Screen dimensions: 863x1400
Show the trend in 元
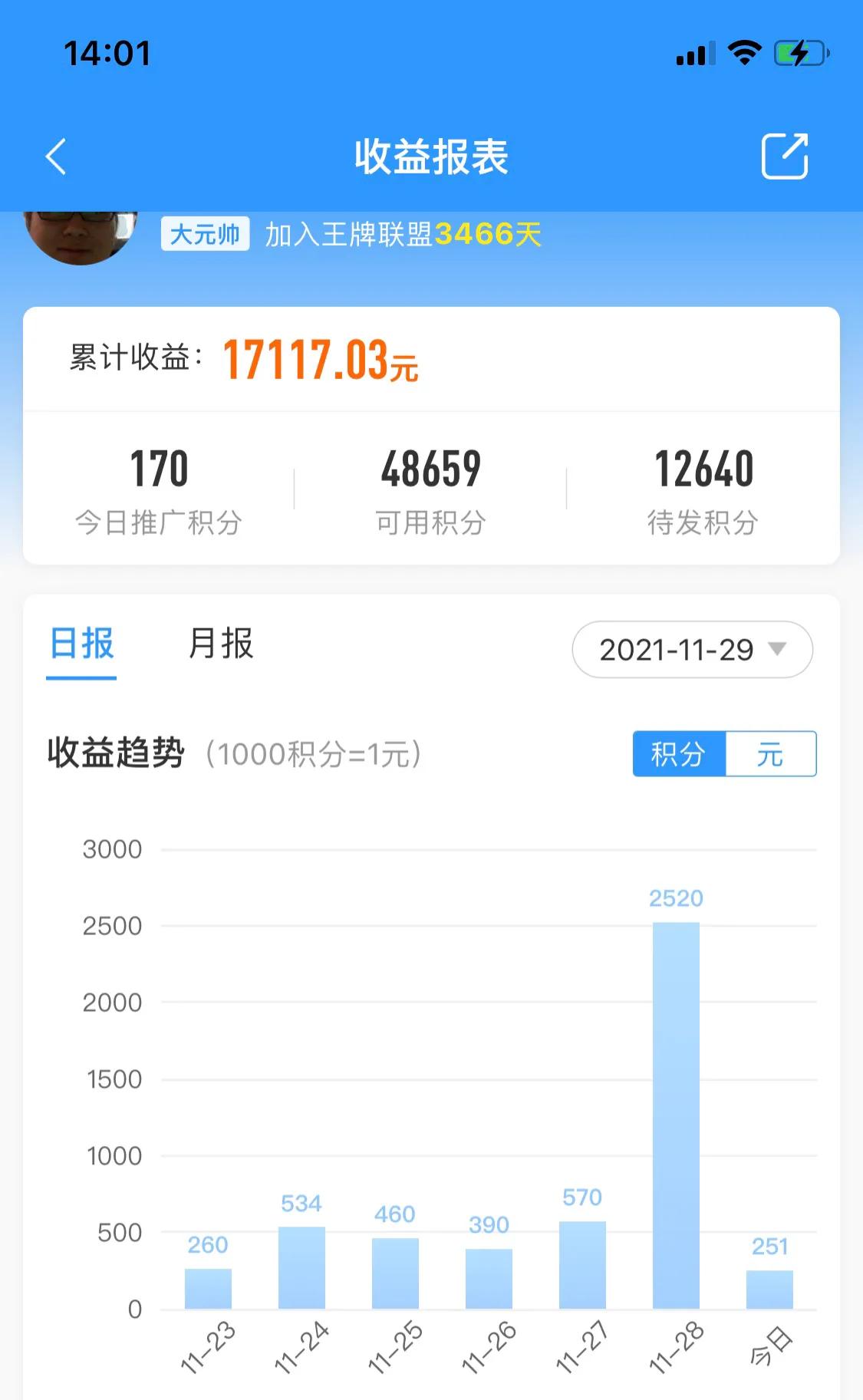(x=770, y=754)
